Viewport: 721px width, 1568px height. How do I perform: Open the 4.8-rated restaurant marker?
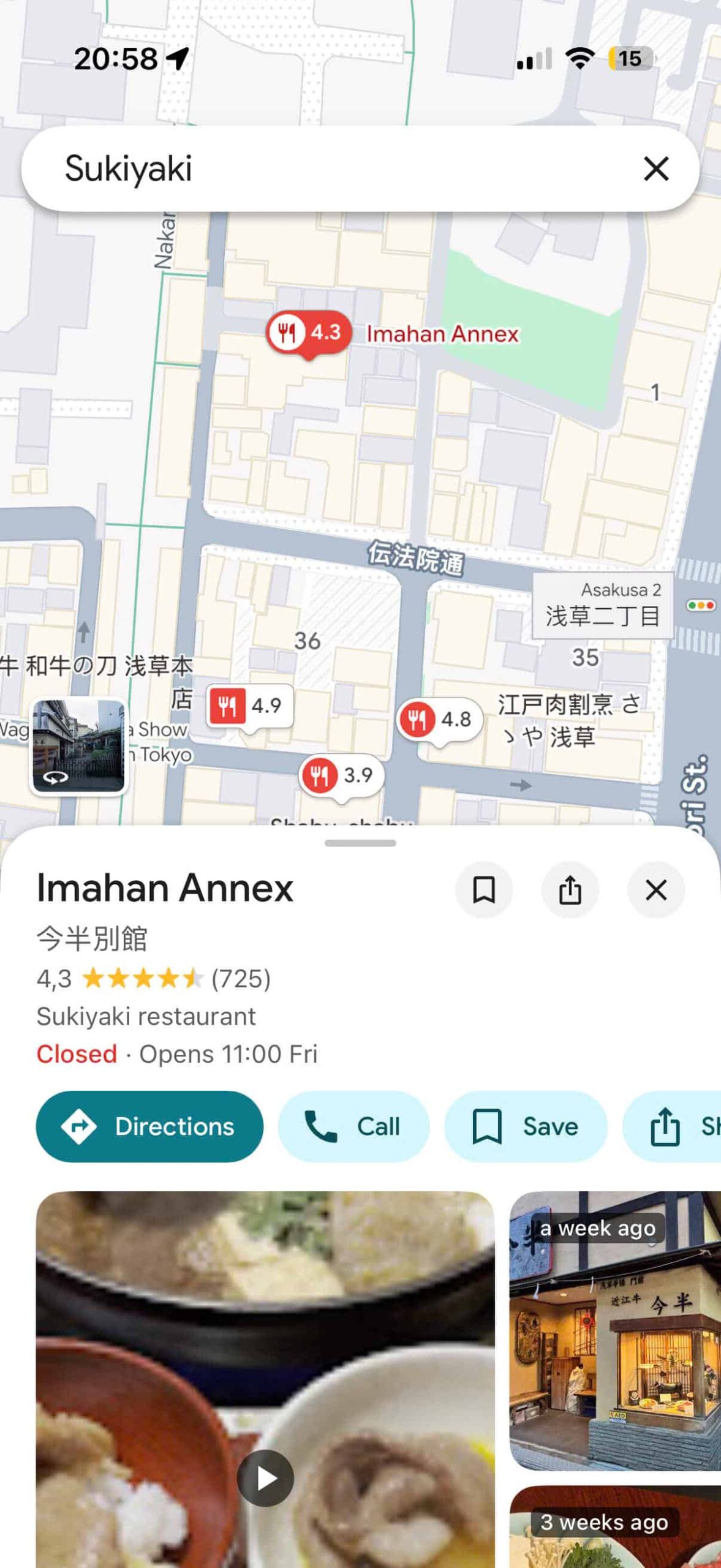click(x=440, y=718)
